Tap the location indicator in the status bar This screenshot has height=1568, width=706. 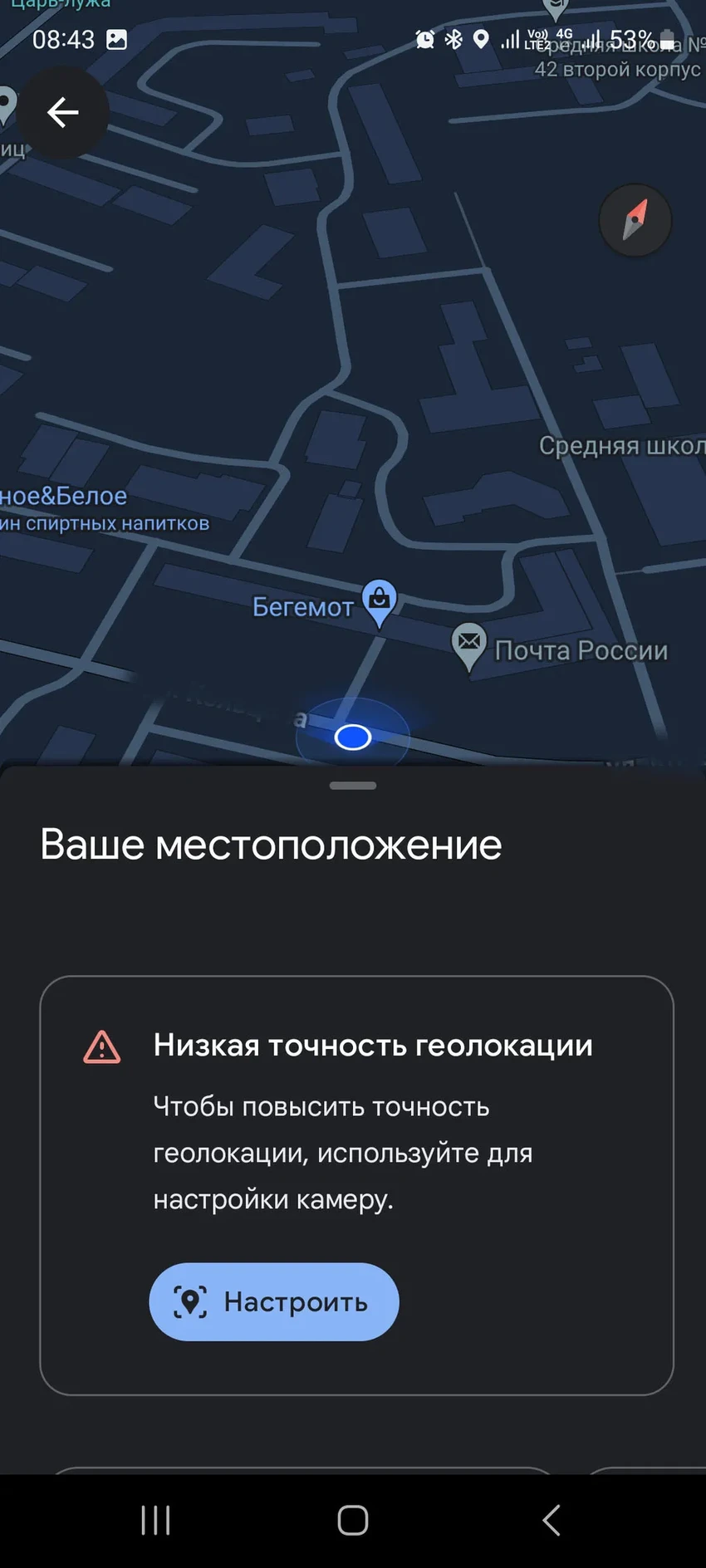point(482,39)
